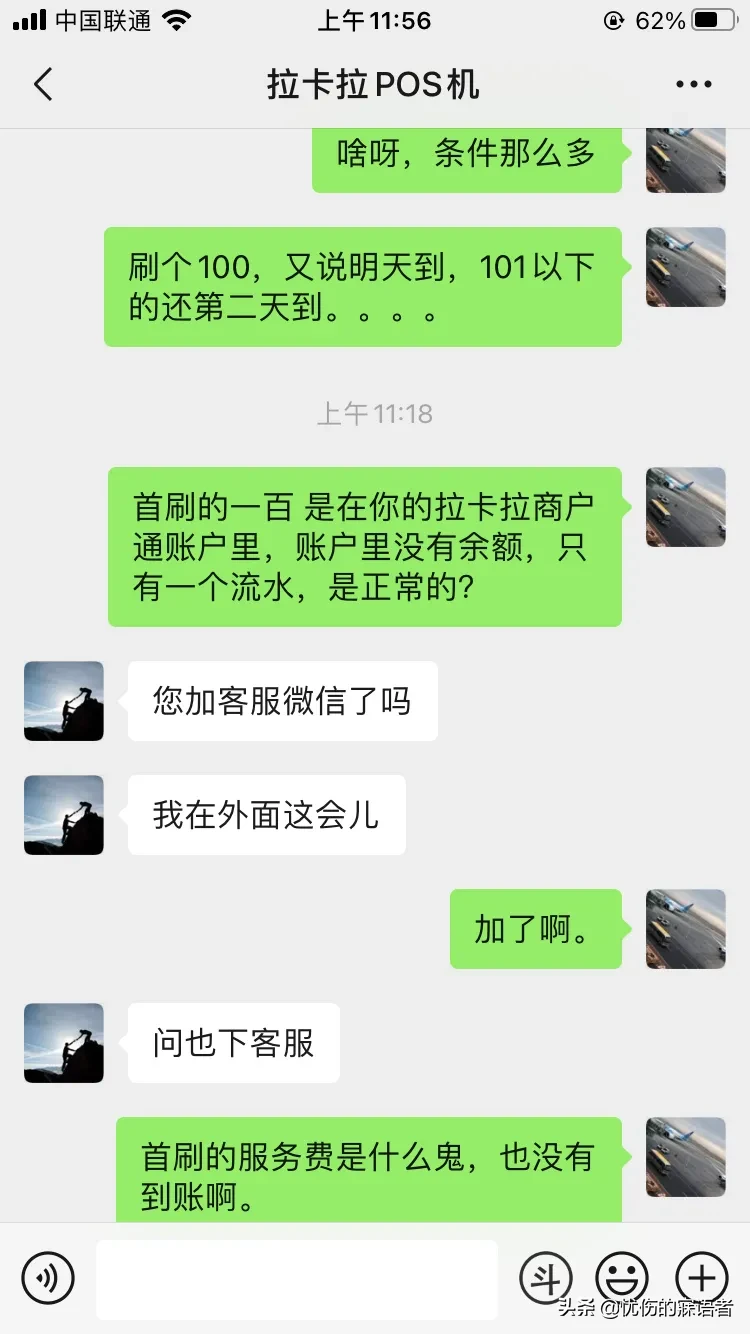Open contact avatar beside 您加客服微信了吗
The image size is (750, 1334).
[64, 701]
